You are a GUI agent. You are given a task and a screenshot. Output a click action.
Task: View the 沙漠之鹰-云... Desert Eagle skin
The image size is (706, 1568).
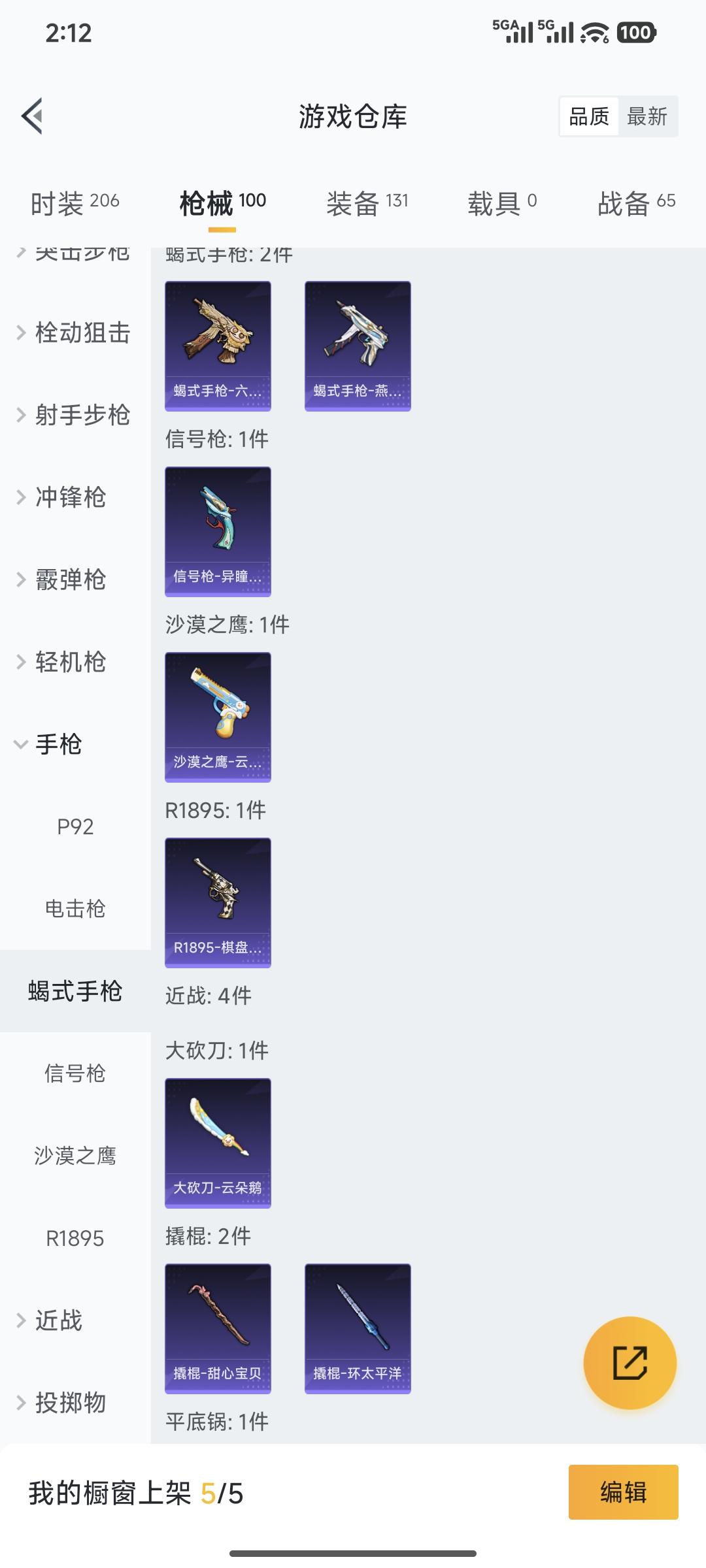tap(218, 717)
